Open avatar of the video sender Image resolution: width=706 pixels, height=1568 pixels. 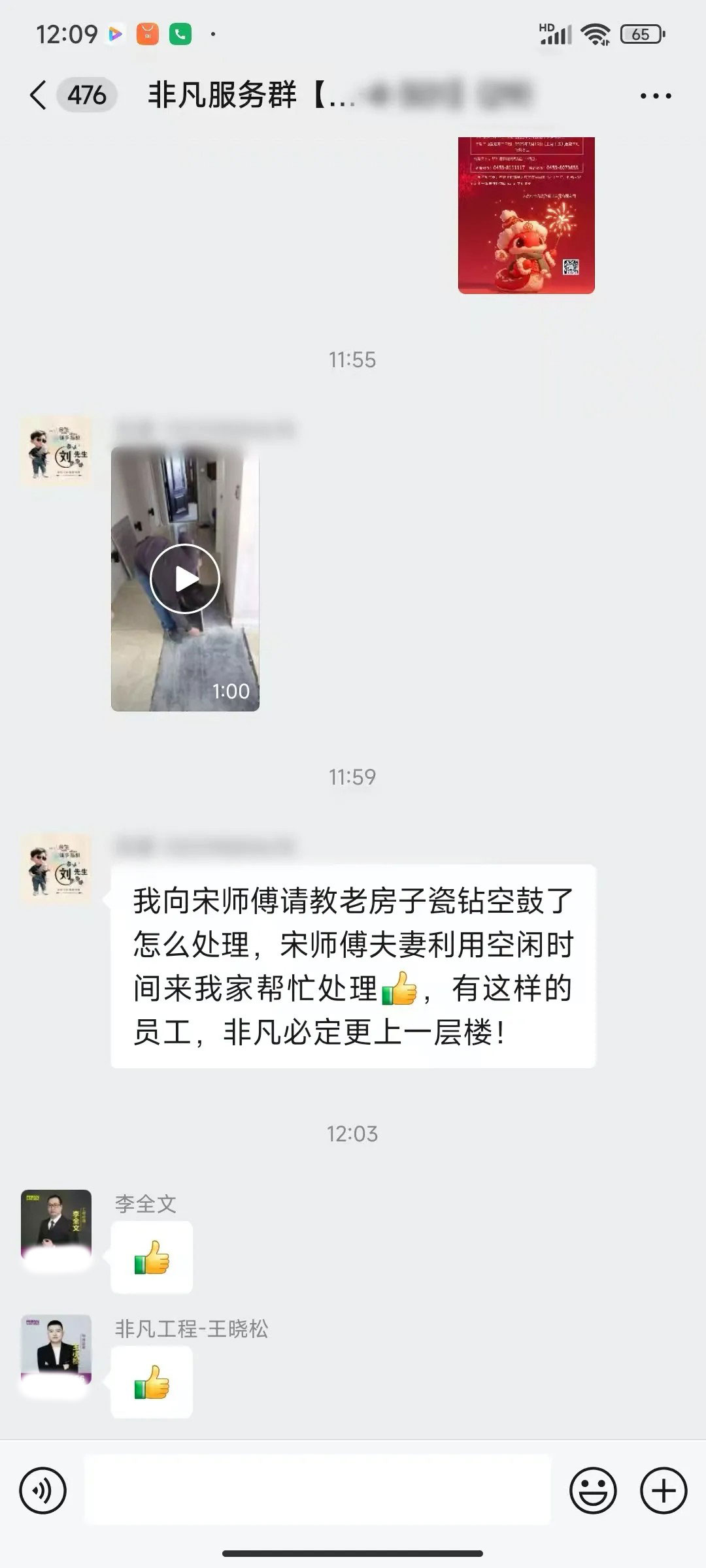point(56,451)
